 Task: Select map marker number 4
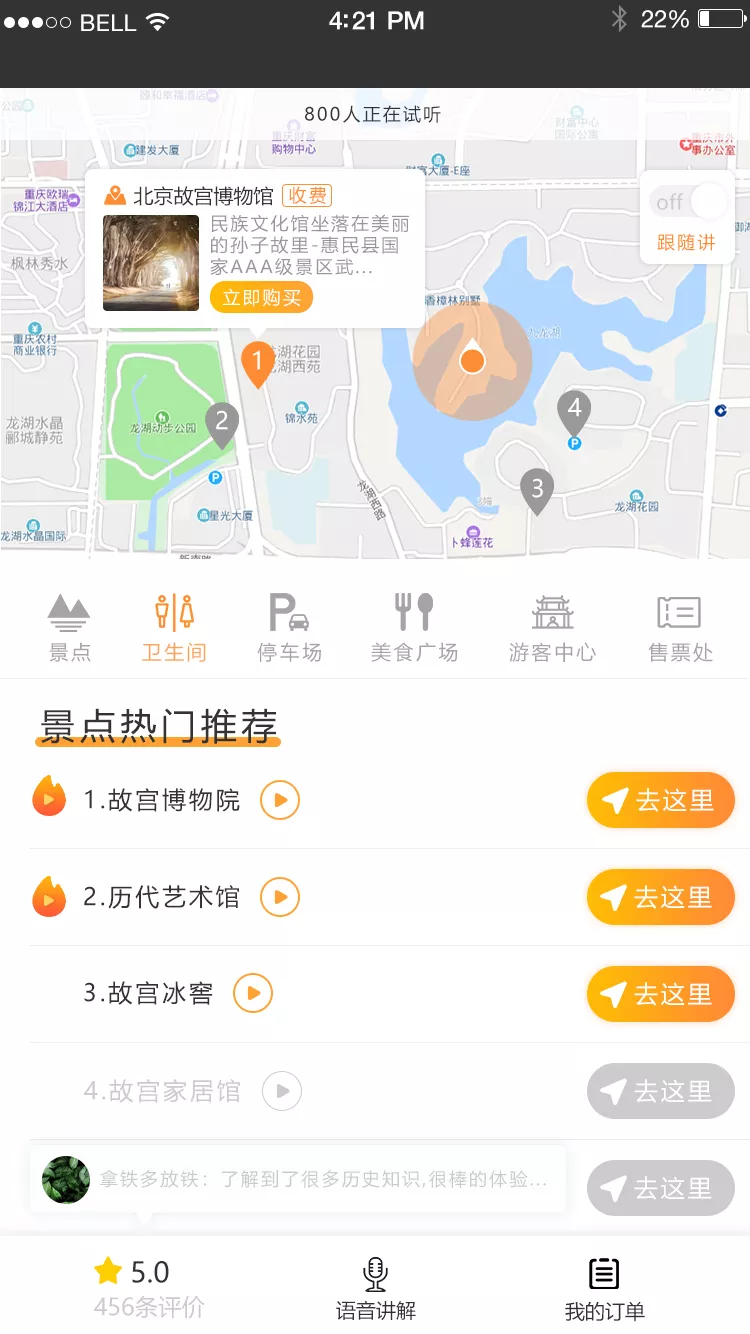574,409
